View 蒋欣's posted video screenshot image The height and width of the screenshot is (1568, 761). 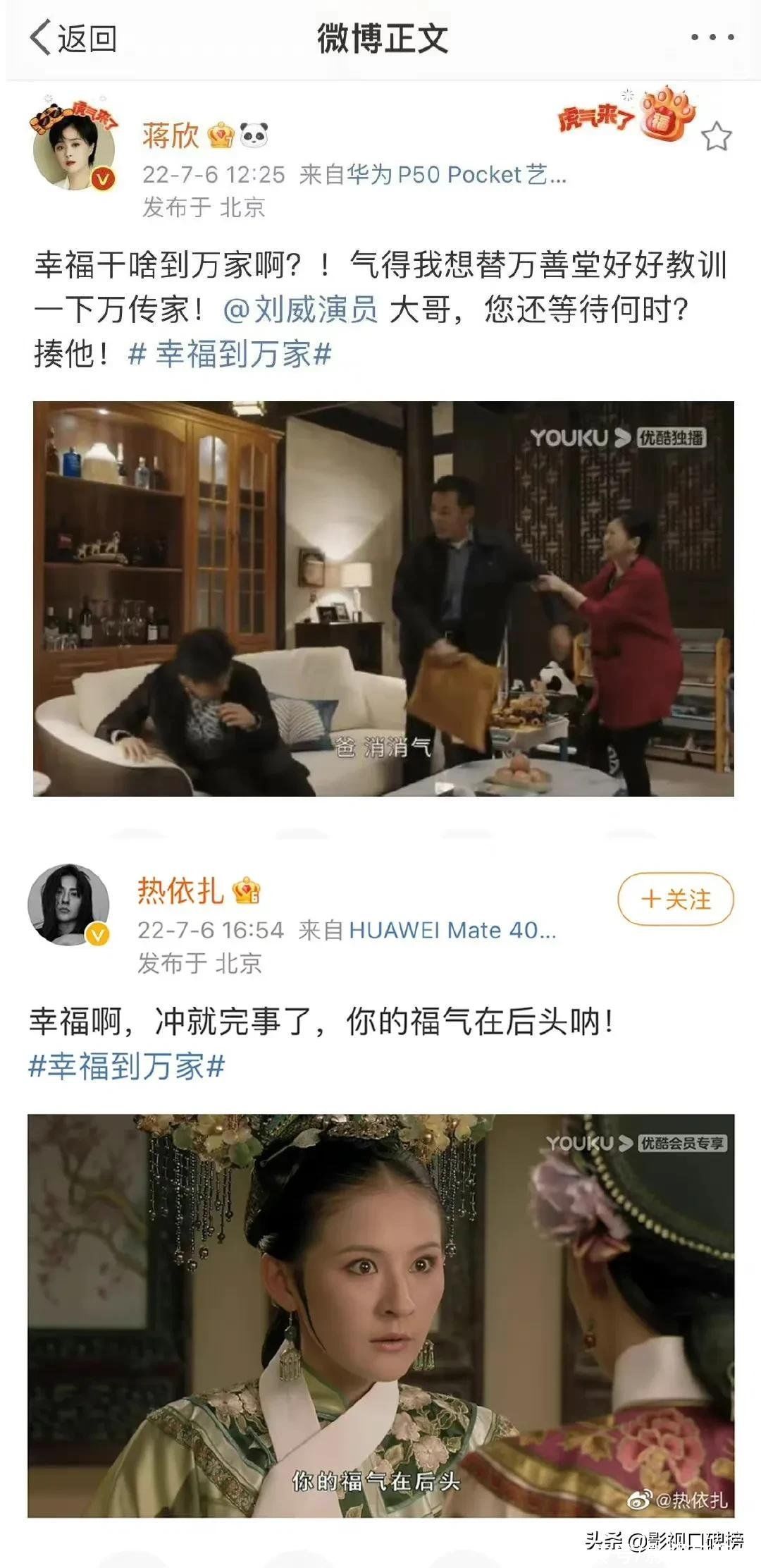tap(383, 599)
